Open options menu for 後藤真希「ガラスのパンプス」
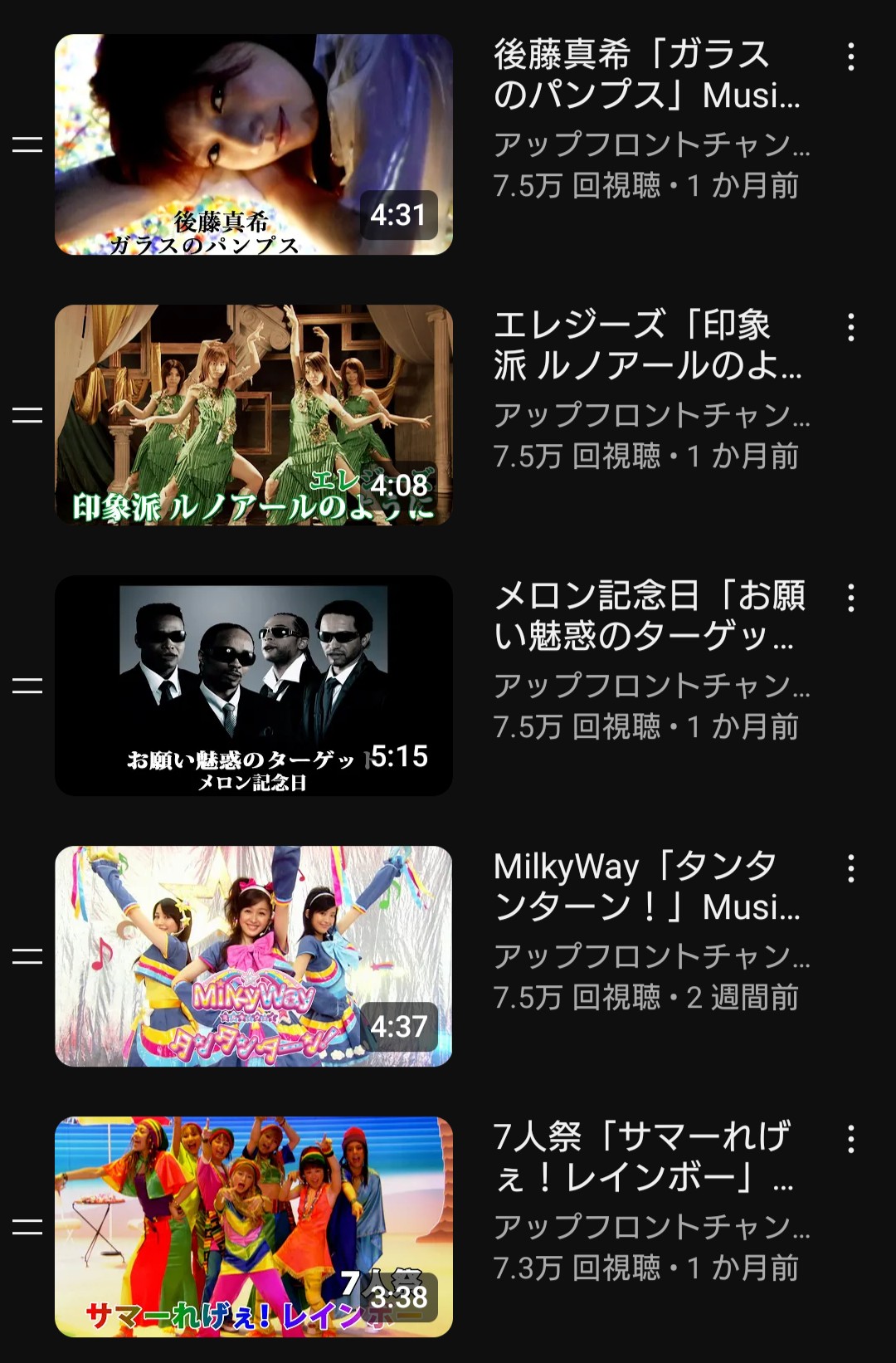 pyautogui.click(x=850, y=57)
